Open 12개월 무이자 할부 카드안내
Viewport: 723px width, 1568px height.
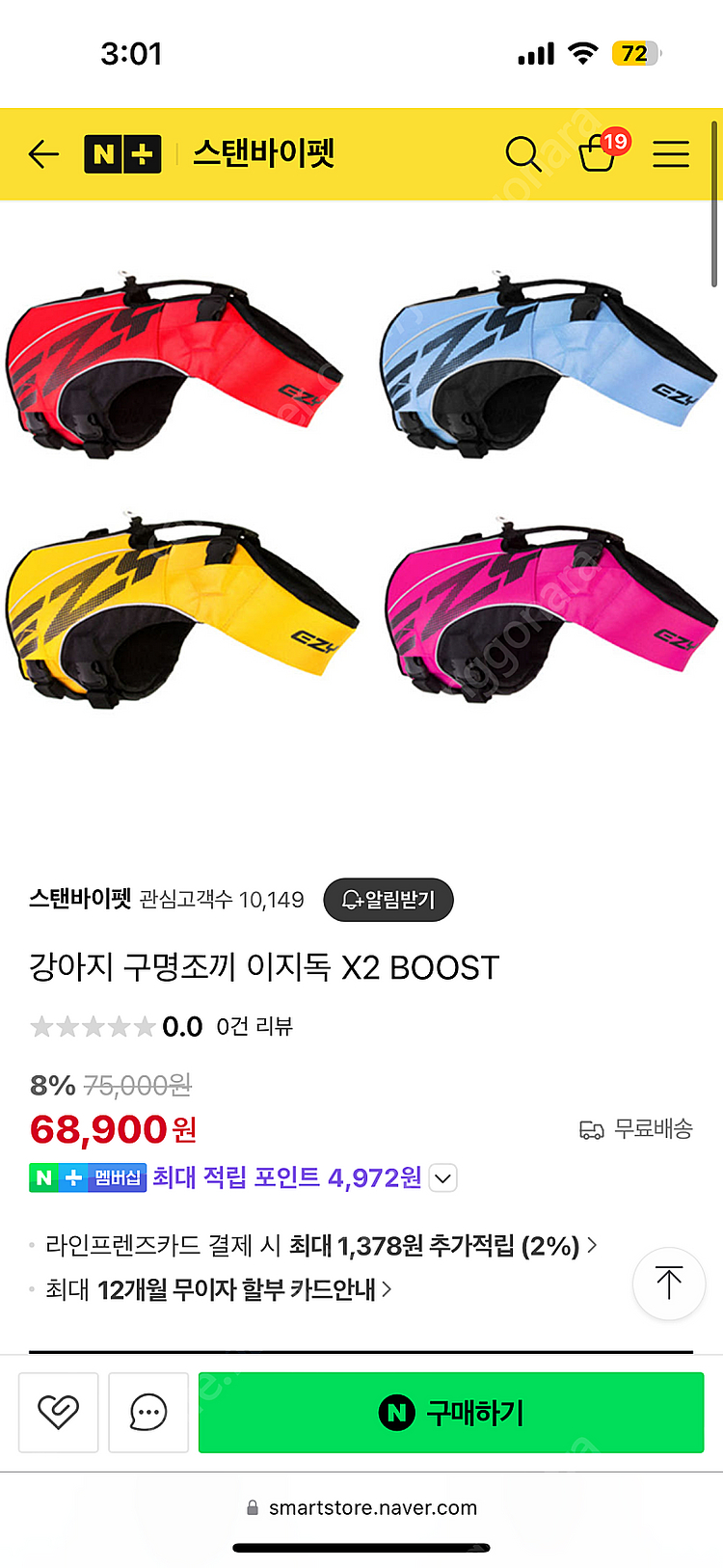[218, 1289]
